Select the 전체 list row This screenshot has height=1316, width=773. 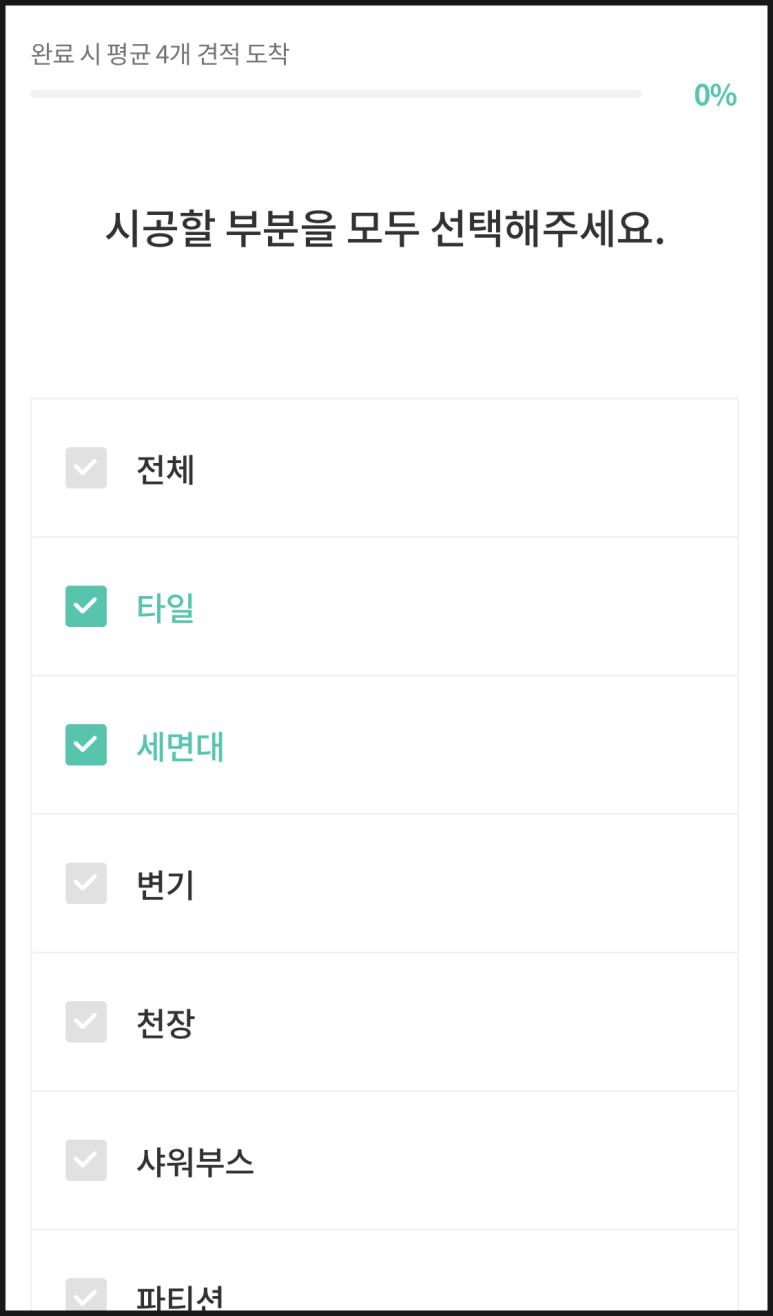coord(385,468)
